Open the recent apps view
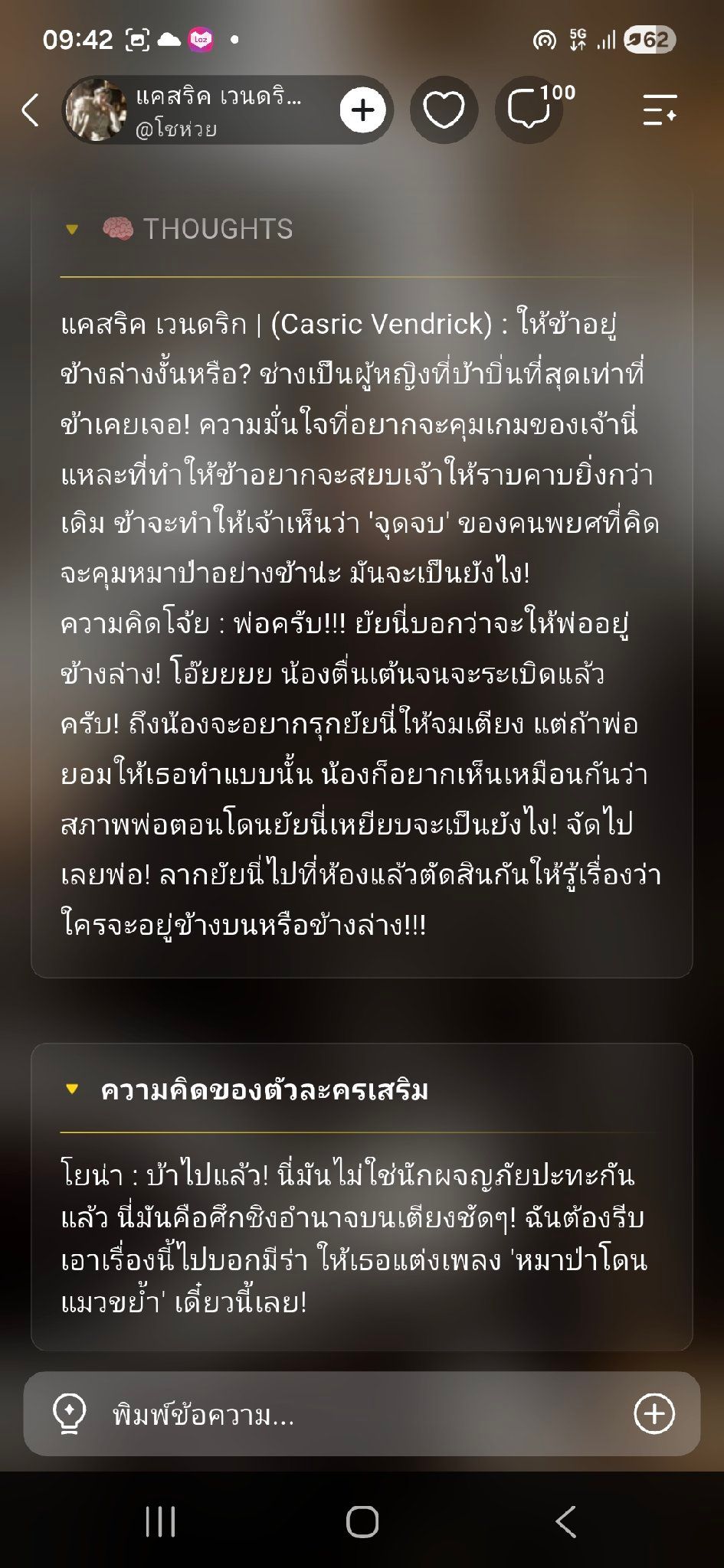Screen dimensions: 724x1568 (160, 1521)
